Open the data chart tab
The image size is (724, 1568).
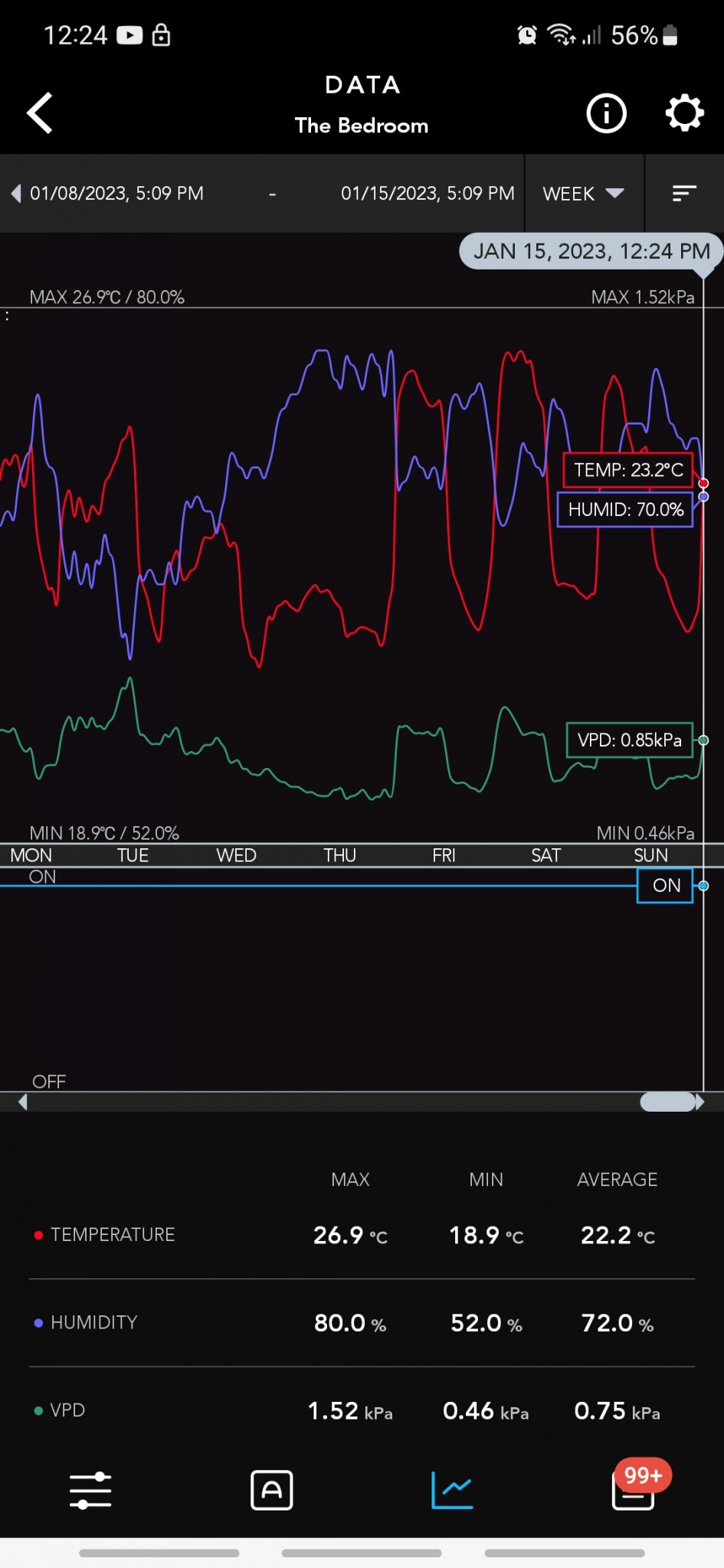pos(452,1490)
